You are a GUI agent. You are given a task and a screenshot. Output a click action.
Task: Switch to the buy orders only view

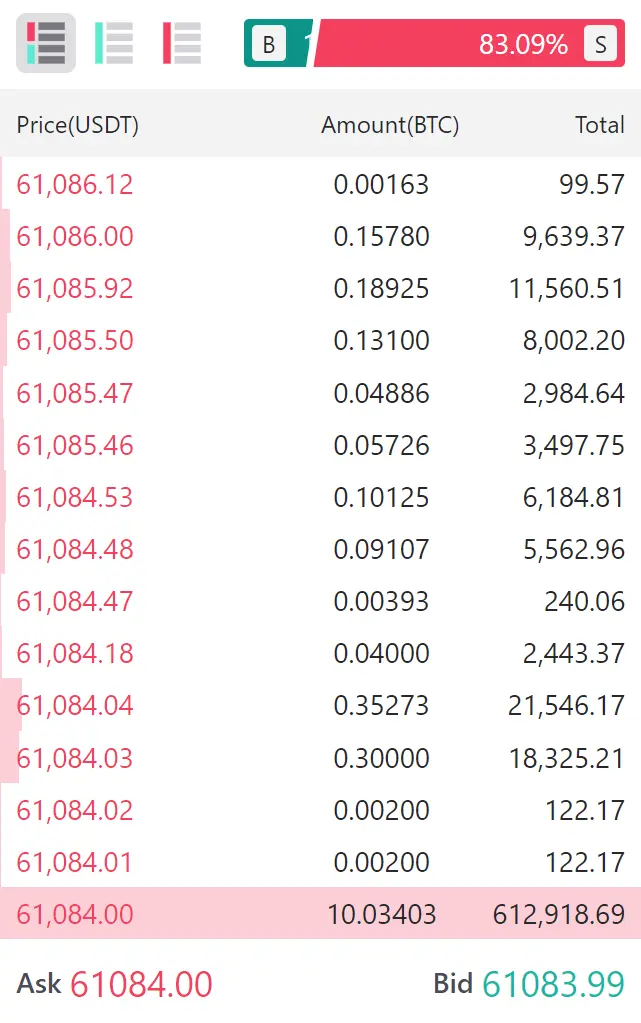coord(113,43)
